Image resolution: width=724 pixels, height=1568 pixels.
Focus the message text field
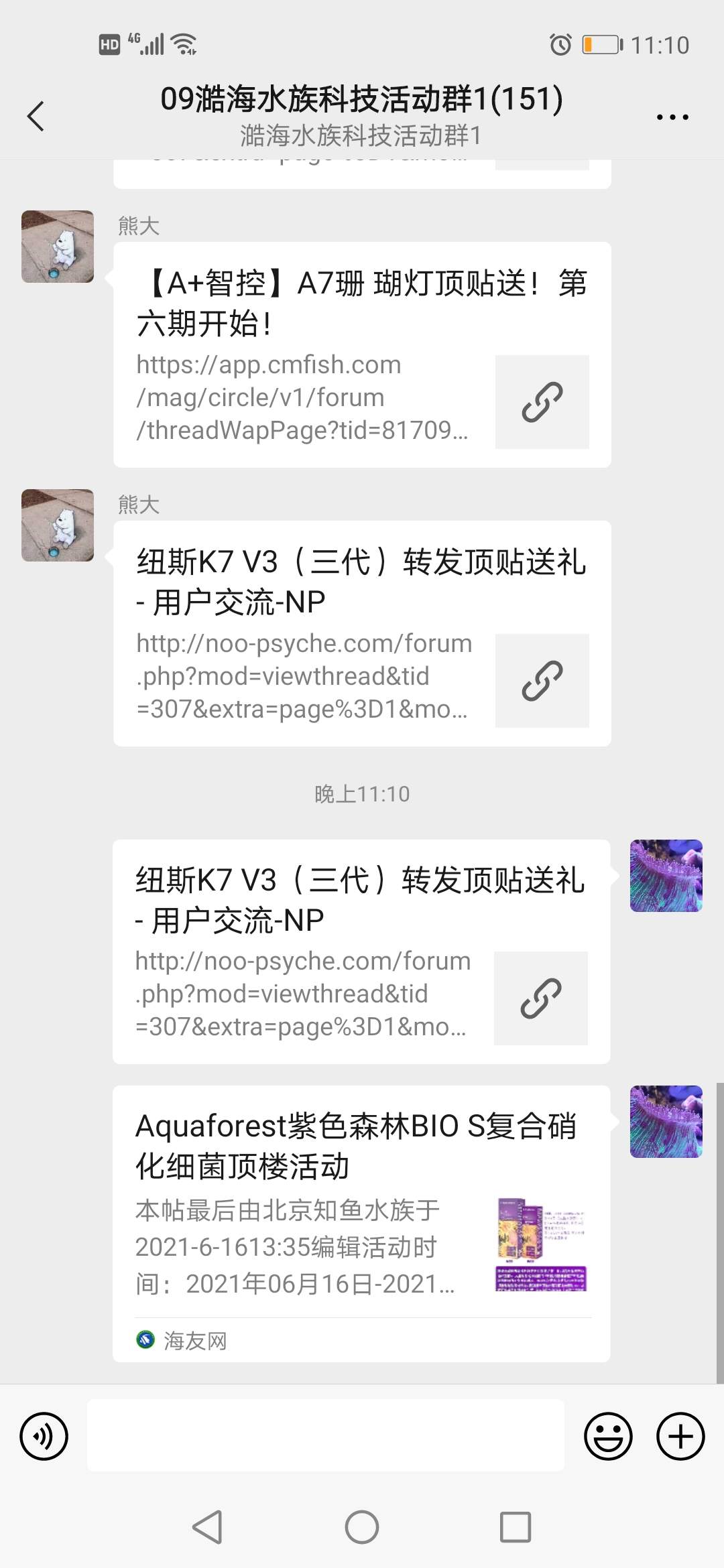pyautogui.click(x=326, y=1435)
